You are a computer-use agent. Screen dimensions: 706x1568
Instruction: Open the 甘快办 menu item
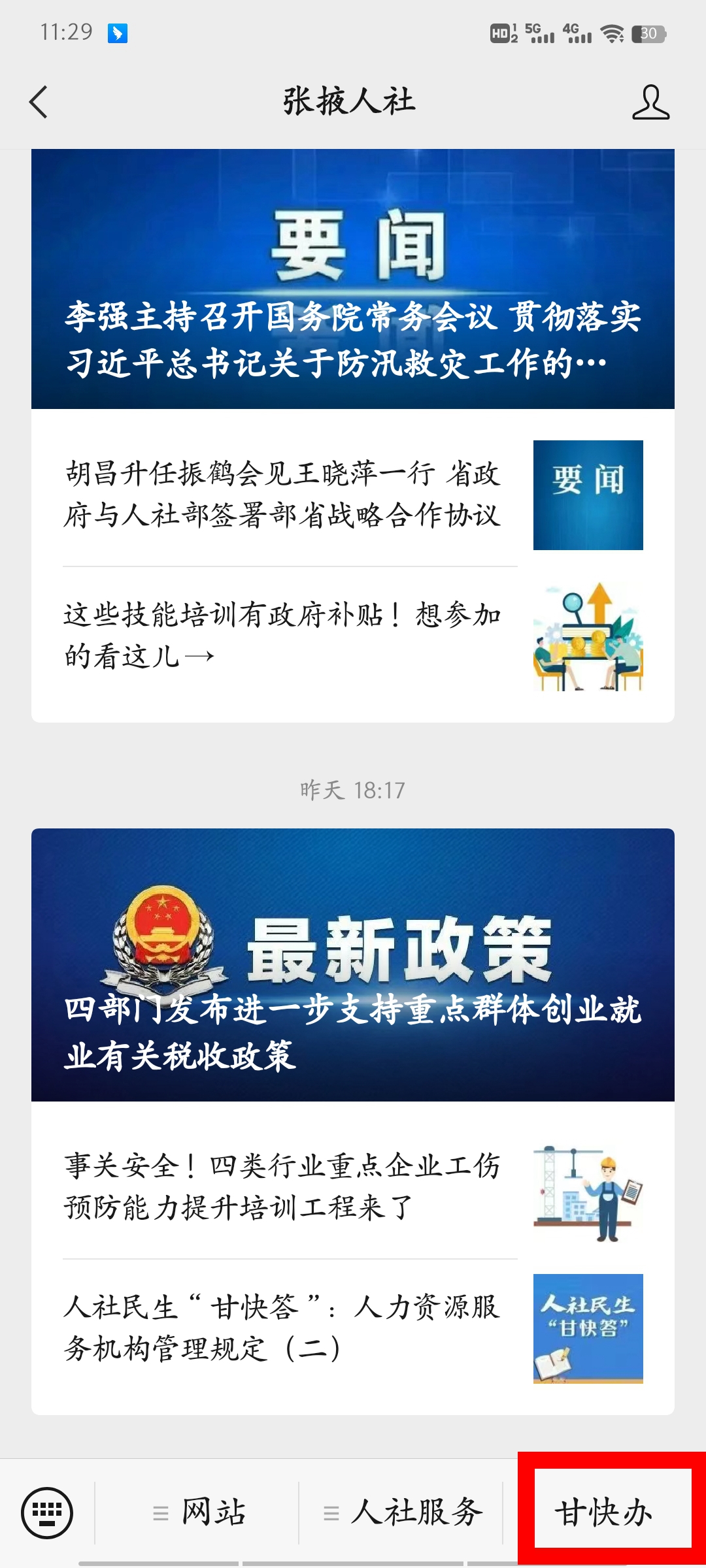604,1512
